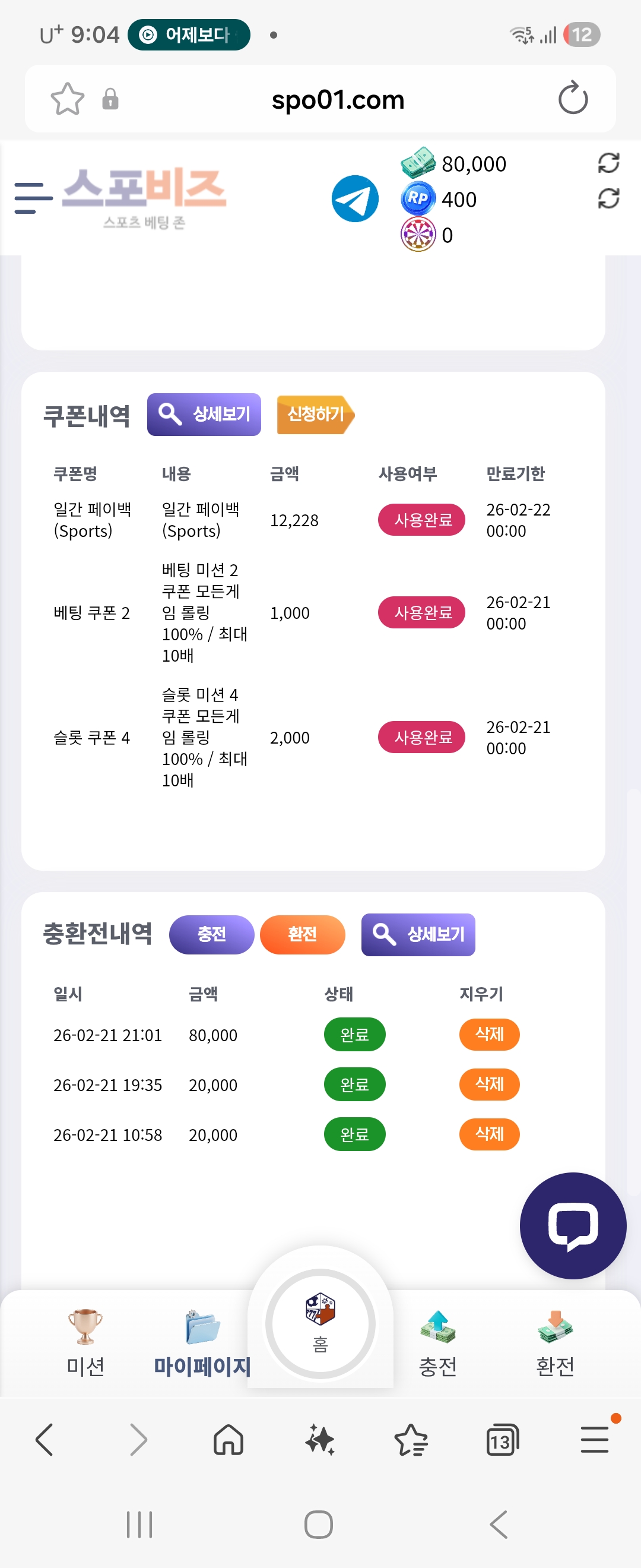Remove the 26-02-21 10:58 transaction record
Viewport: 641px width, 1568px height.
coord(489,1134)
